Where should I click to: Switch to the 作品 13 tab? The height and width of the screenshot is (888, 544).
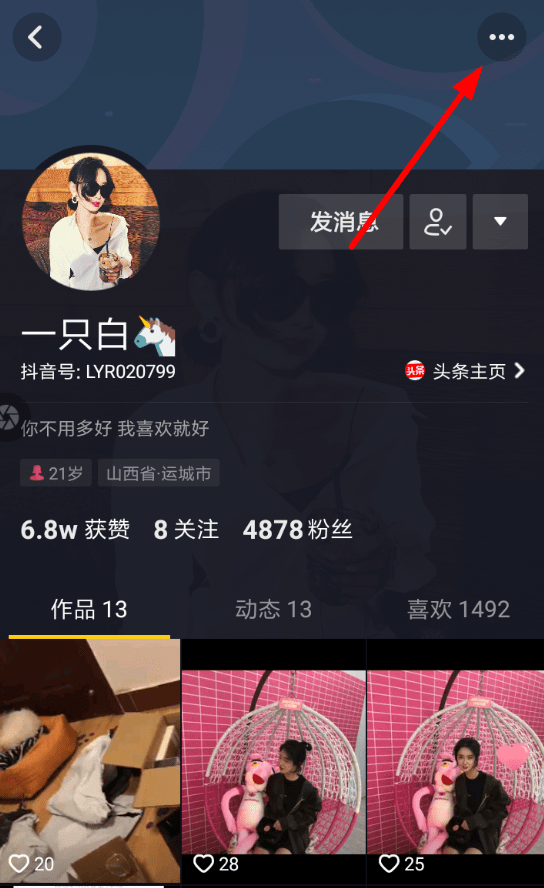pos(89,610)
